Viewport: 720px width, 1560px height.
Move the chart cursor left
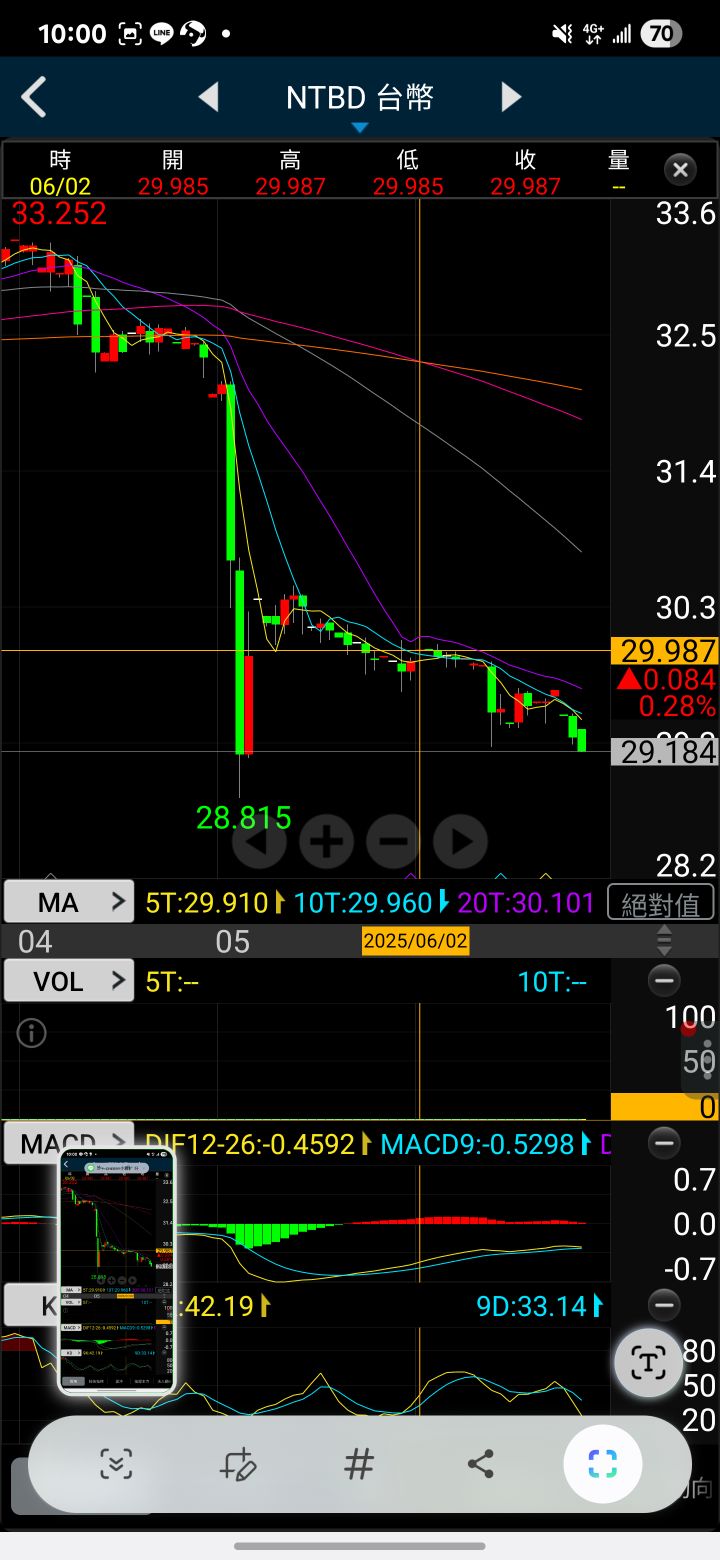259,842
